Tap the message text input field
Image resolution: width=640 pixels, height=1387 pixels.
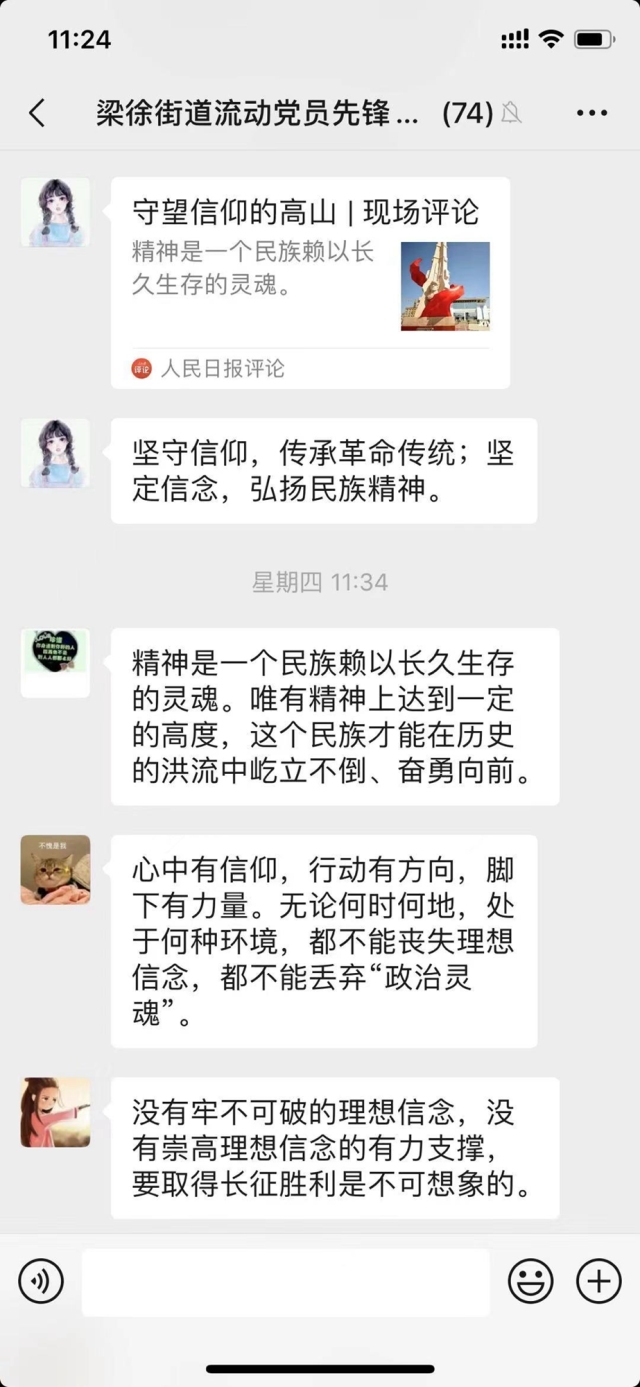click(285, 1282)
